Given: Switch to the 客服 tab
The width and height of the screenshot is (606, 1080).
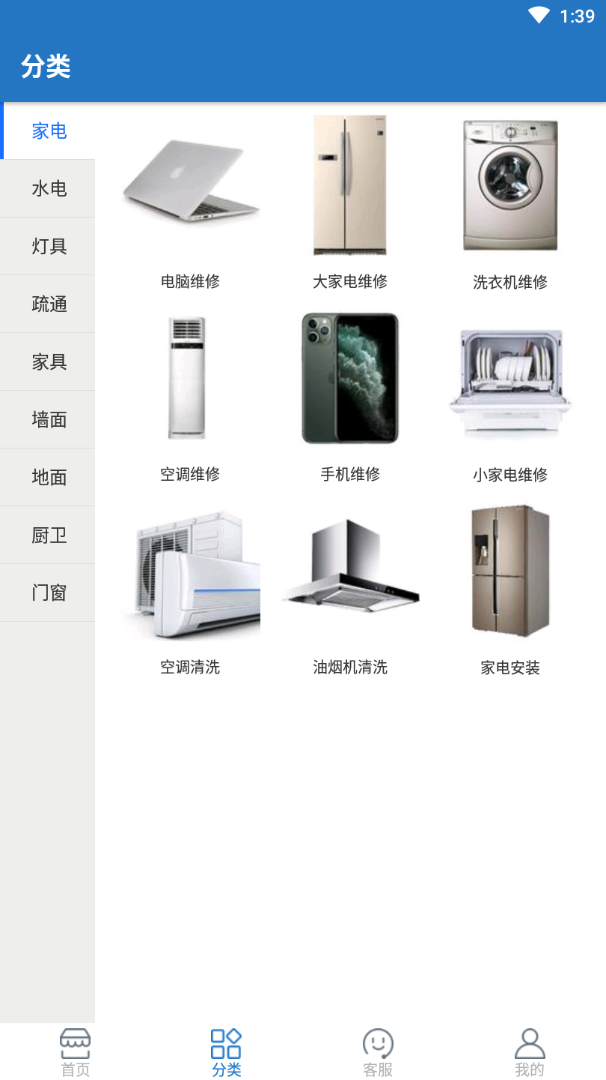Looking at the screenshot, I should coord(378,1051).
